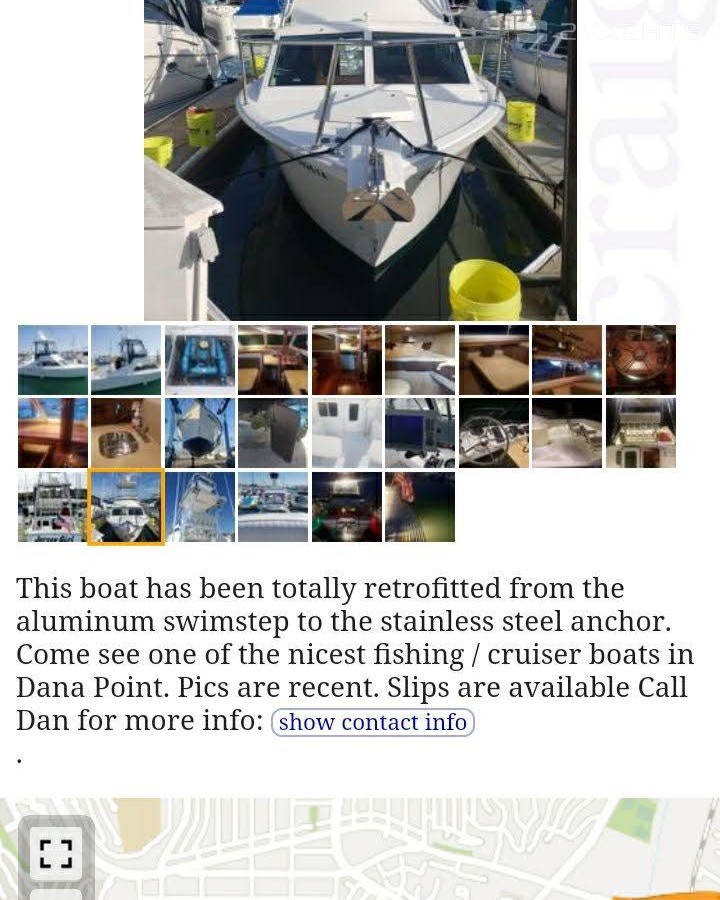Viewport: 720px width, 900px height.
Task: View the blue engine compartment thumbnail
Action: click(200, 360)
